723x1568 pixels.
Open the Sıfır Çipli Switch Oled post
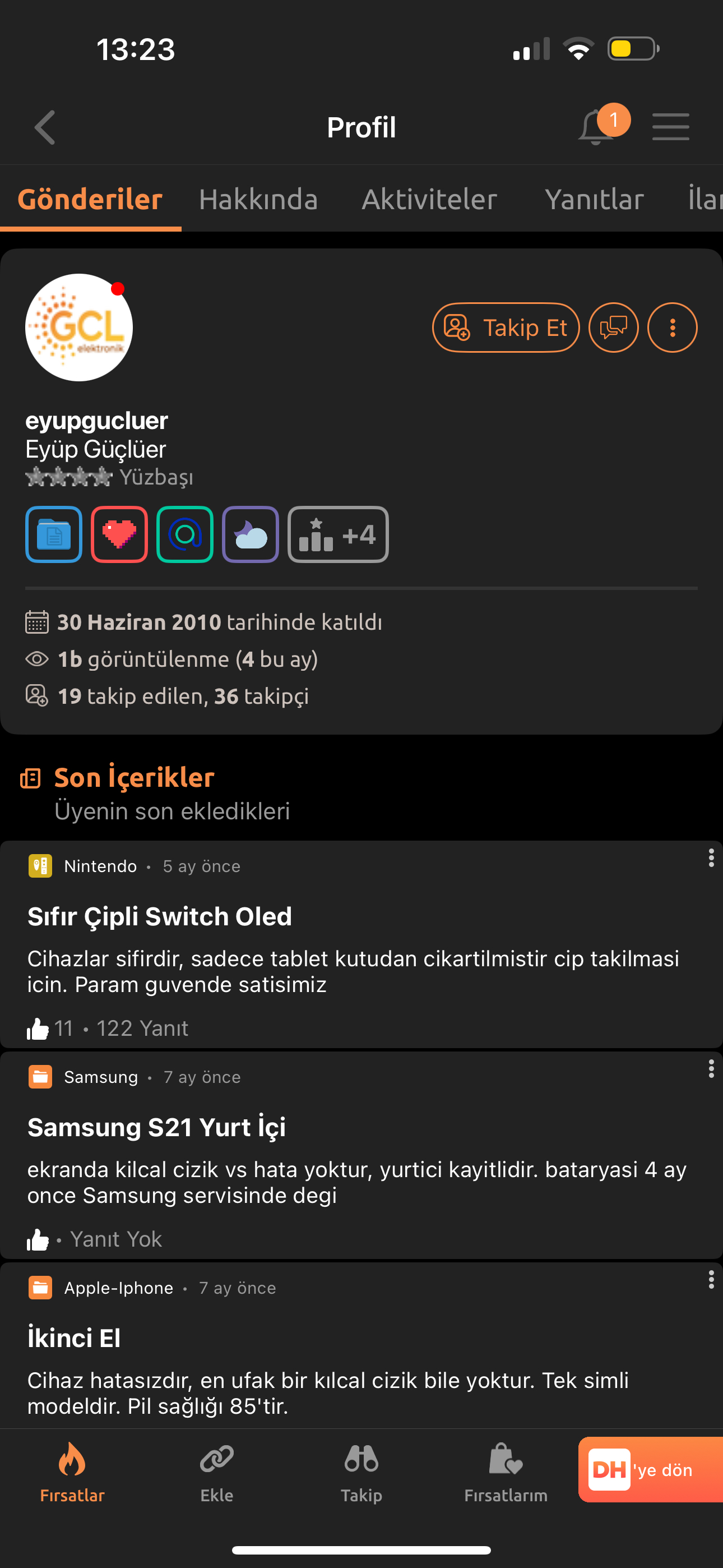(x=159, y=916)
